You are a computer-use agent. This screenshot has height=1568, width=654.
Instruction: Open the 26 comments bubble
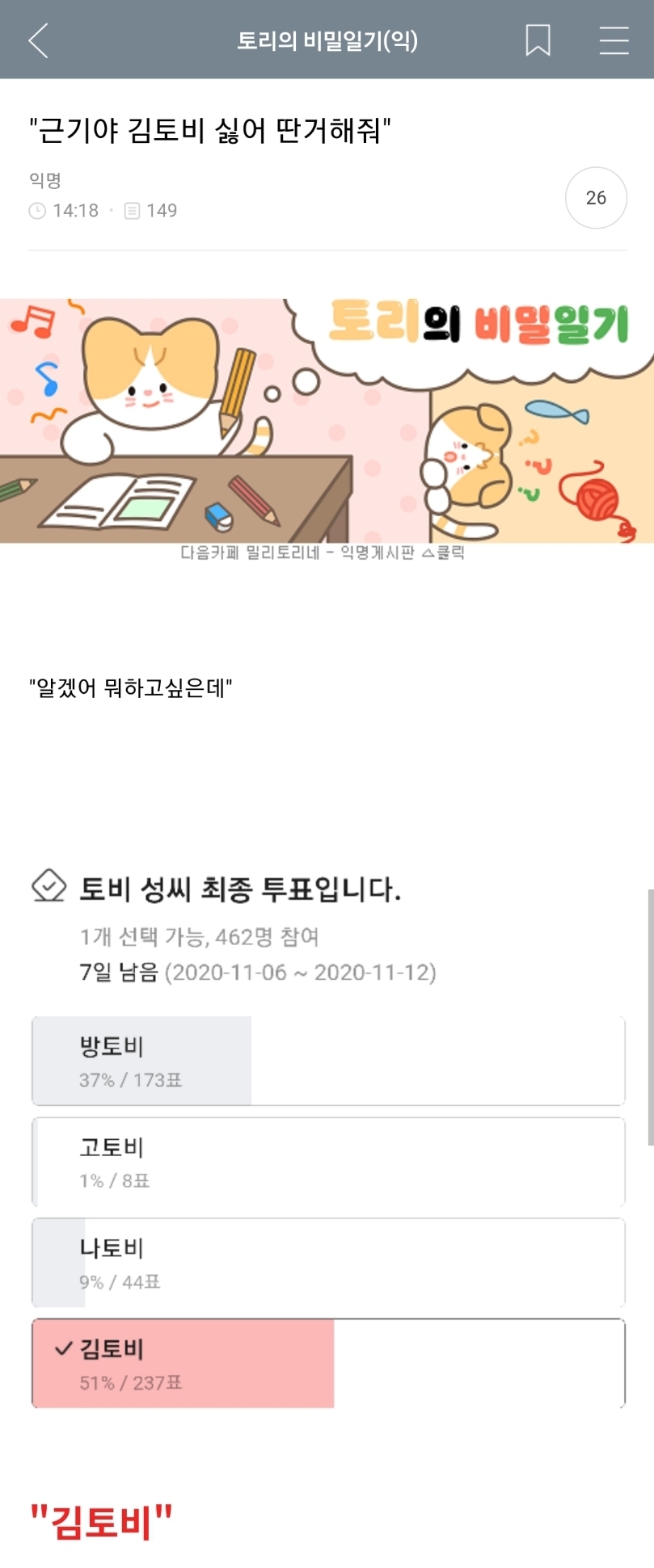pos(596,198)
